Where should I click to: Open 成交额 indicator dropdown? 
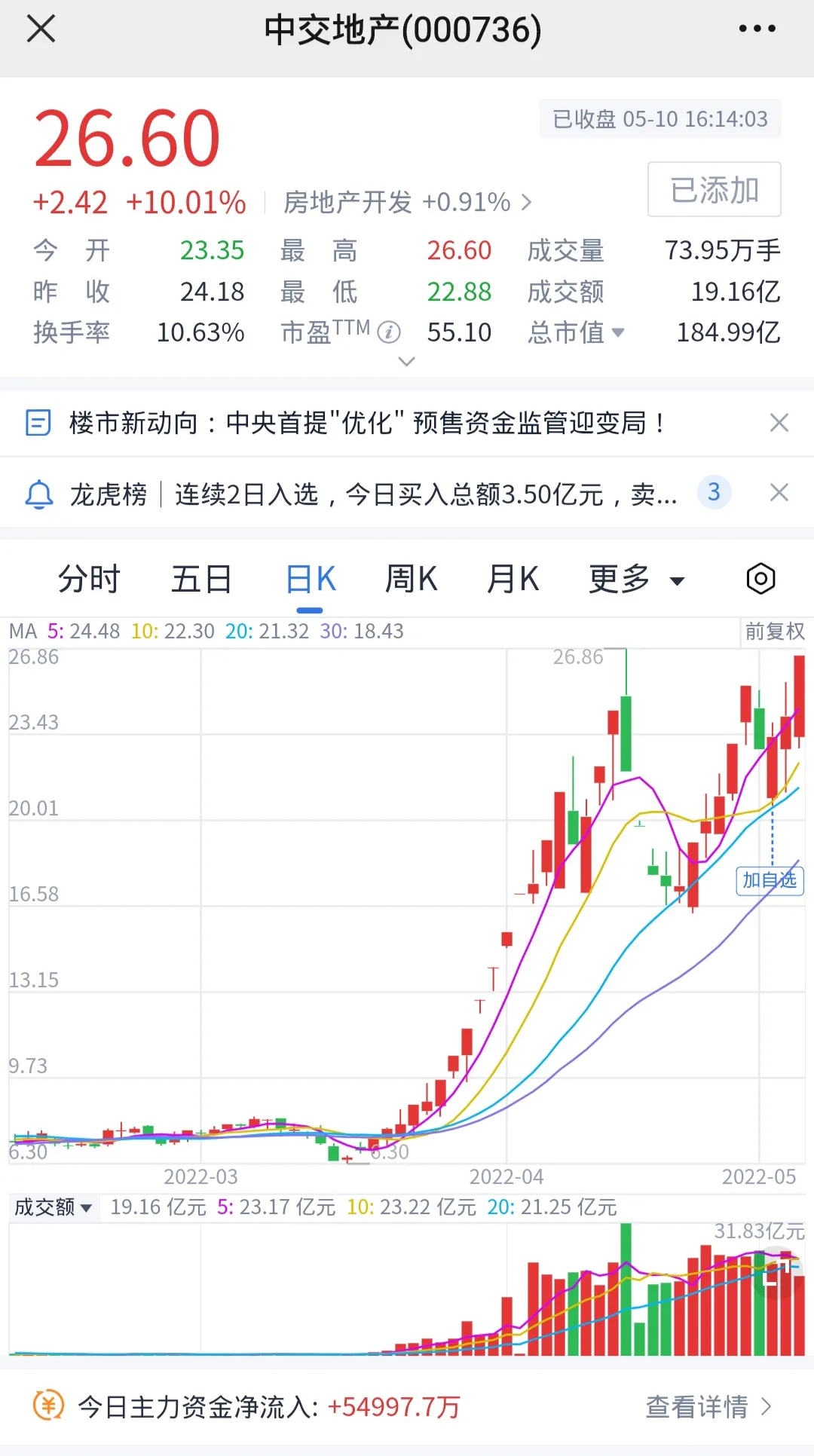click(53, 1207)
